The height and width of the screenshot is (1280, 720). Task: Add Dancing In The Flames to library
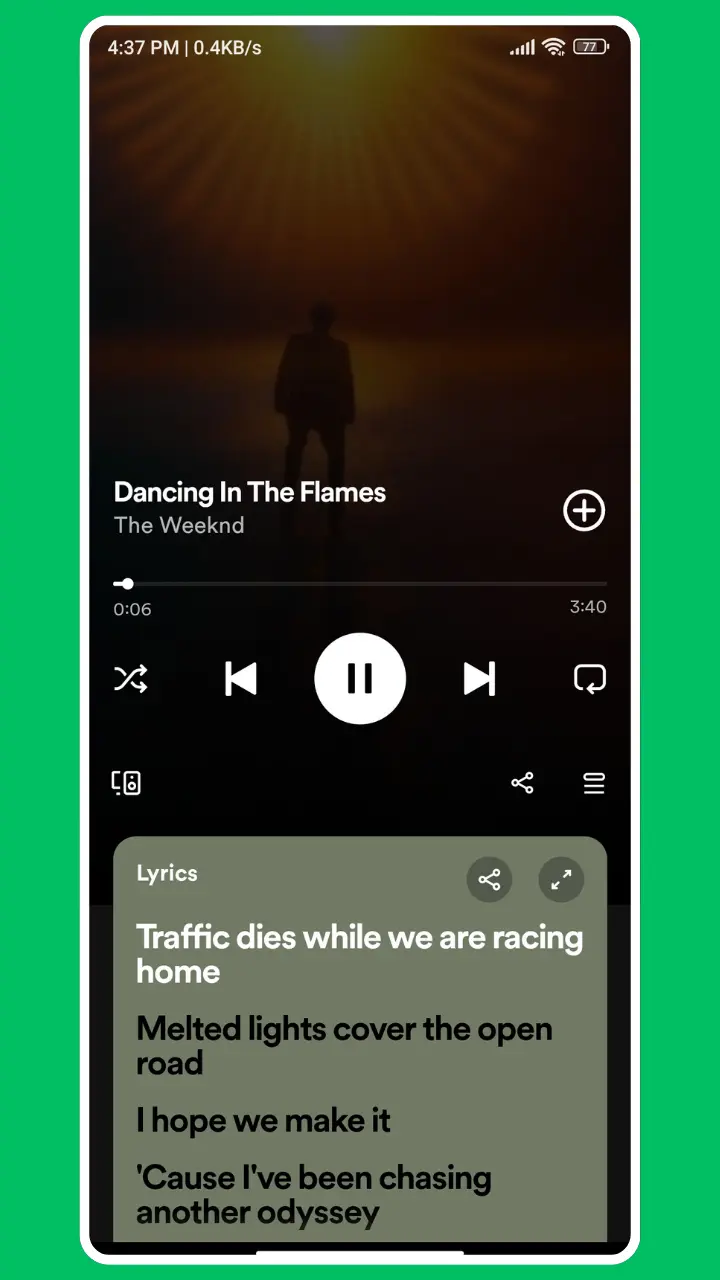point(584,511)
